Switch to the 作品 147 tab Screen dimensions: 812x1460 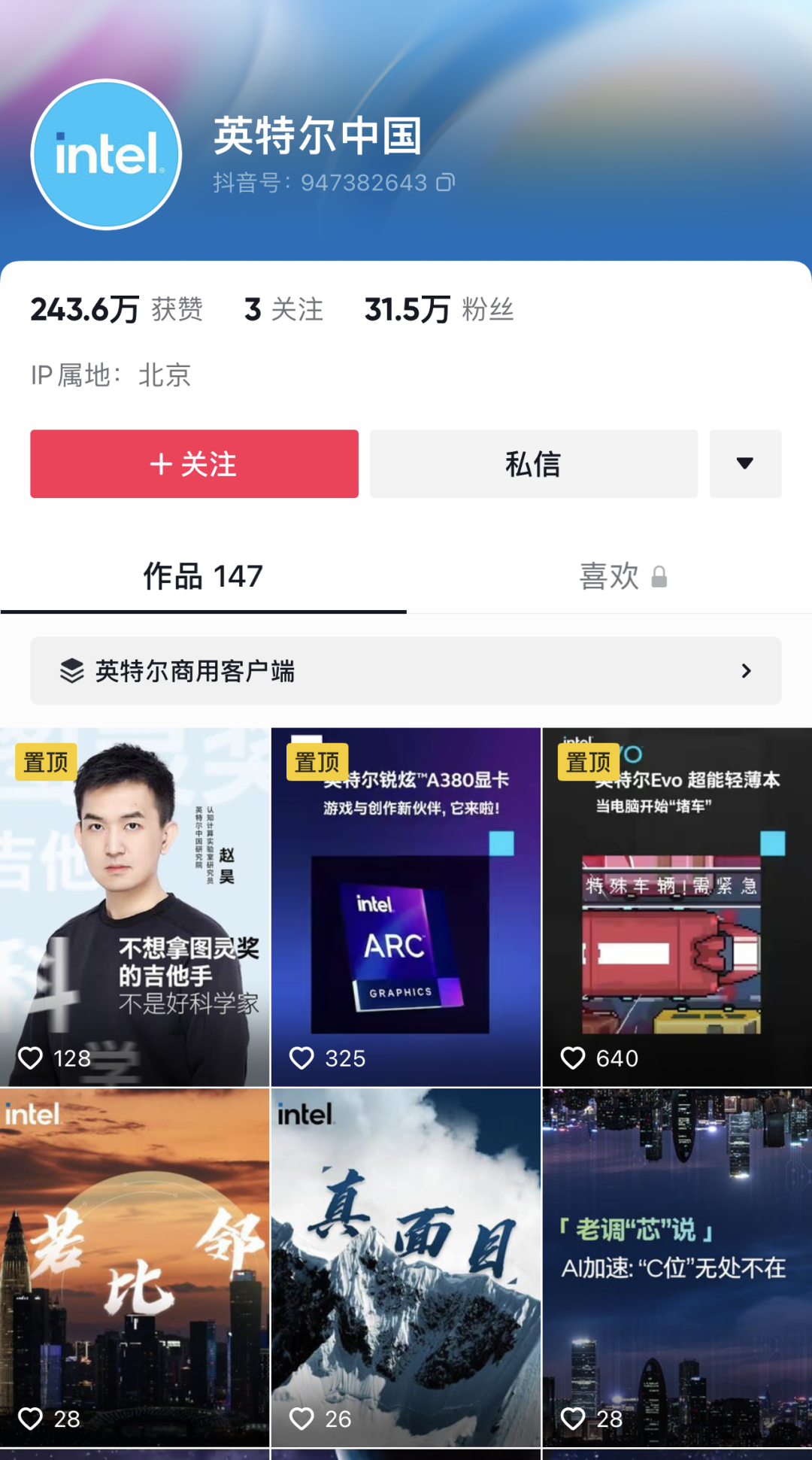(x=203, y=577)
